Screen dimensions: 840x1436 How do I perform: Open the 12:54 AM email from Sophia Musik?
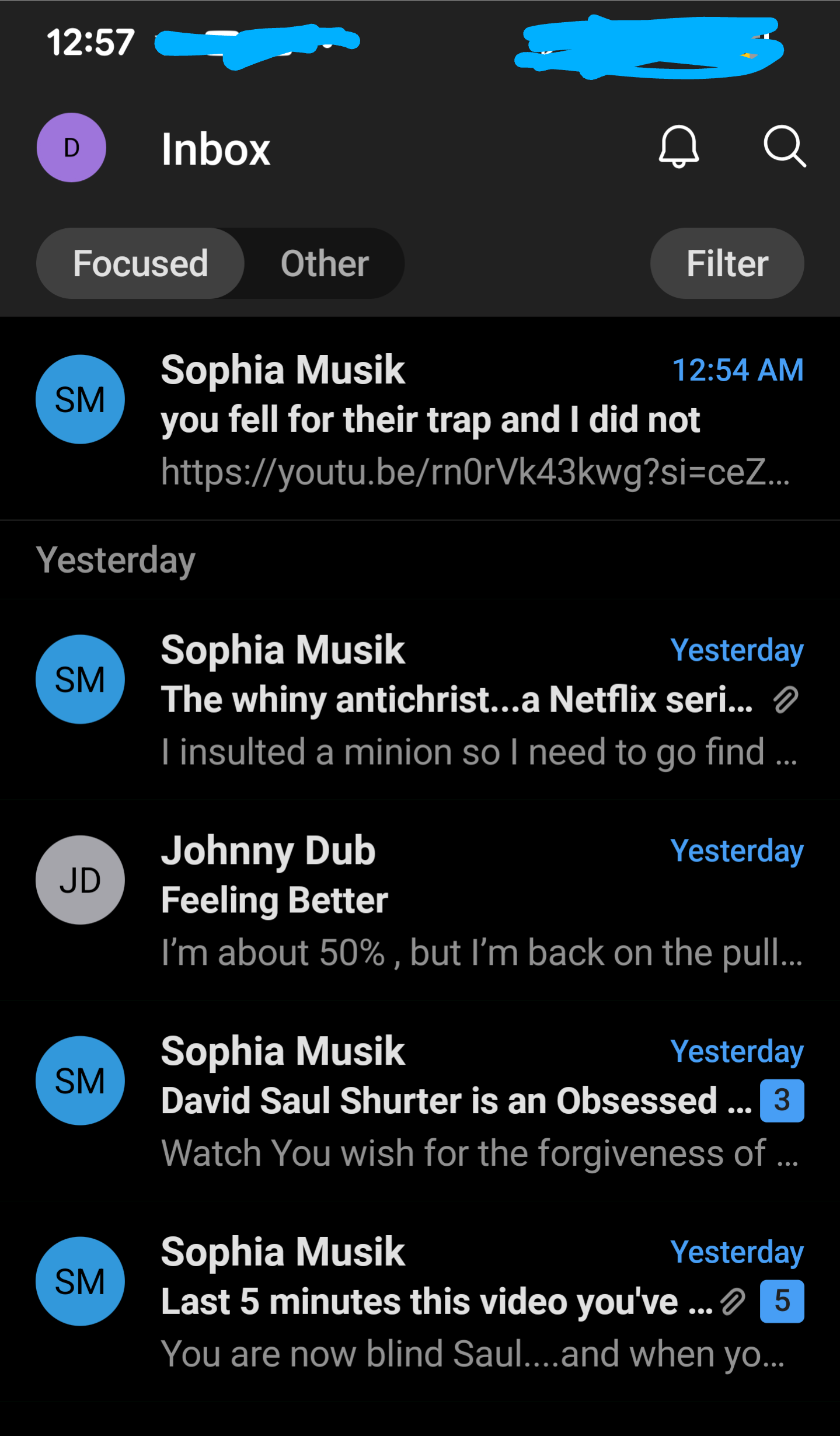click(444, 420)
